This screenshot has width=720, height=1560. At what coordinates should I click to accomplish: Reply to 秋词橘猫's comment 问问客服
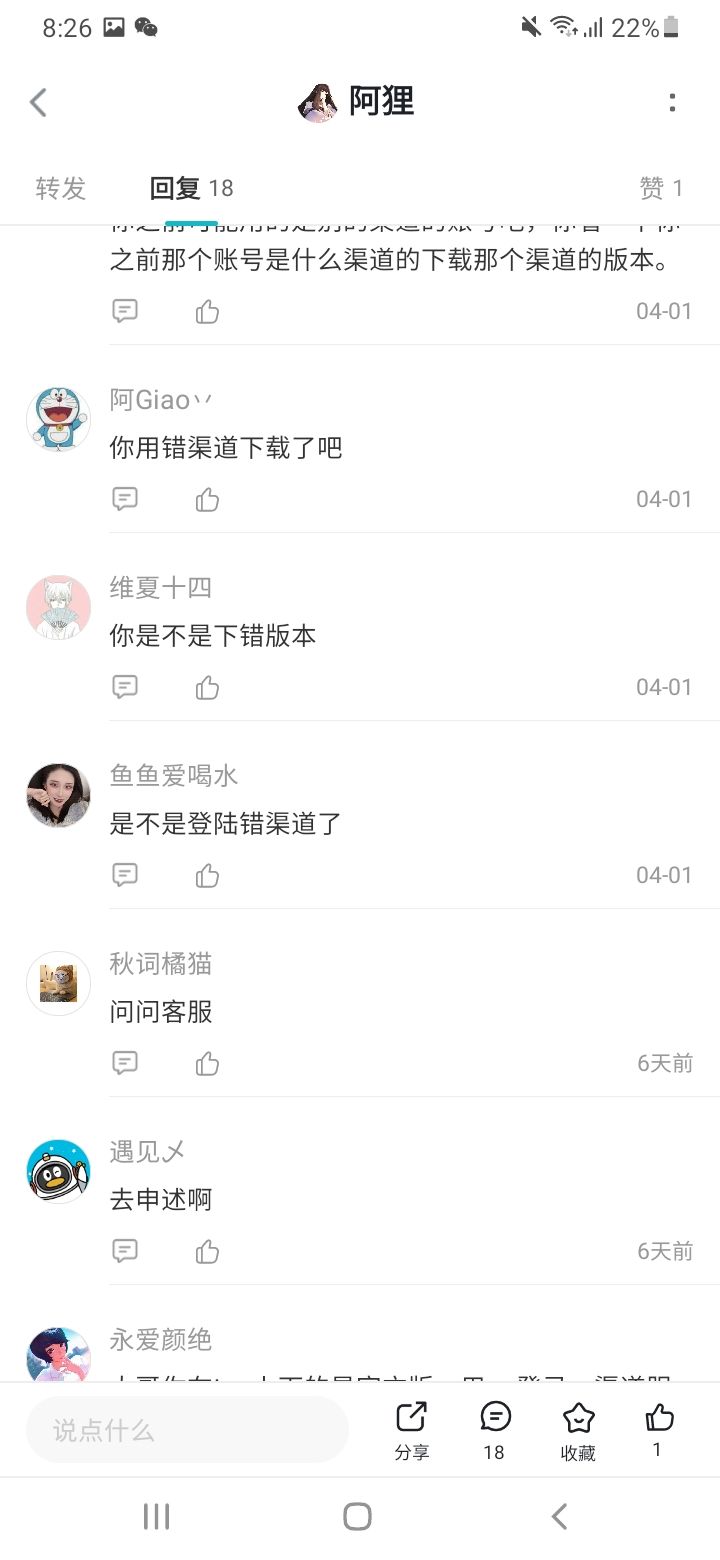125,1063
